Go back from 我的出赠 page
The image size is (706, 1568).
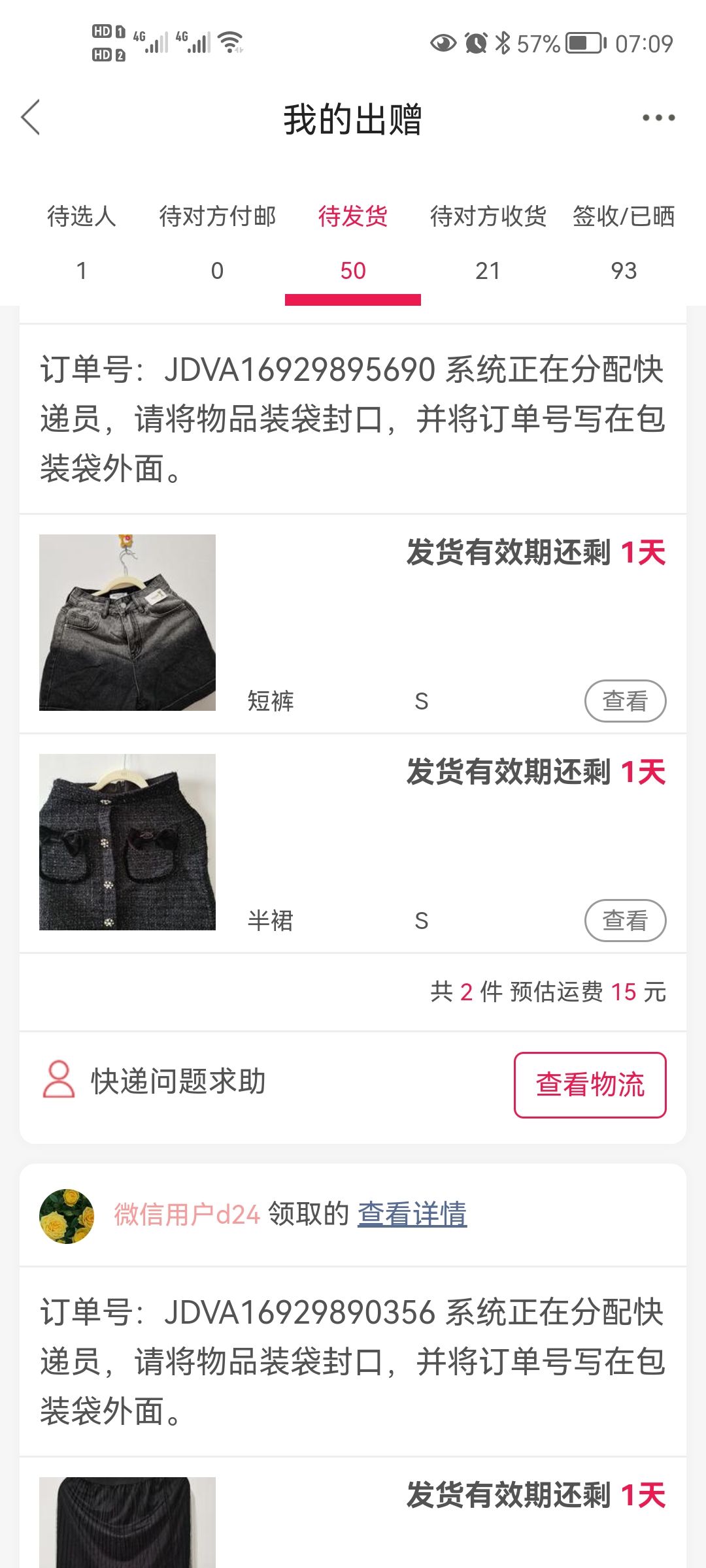[x=31, y=118]
